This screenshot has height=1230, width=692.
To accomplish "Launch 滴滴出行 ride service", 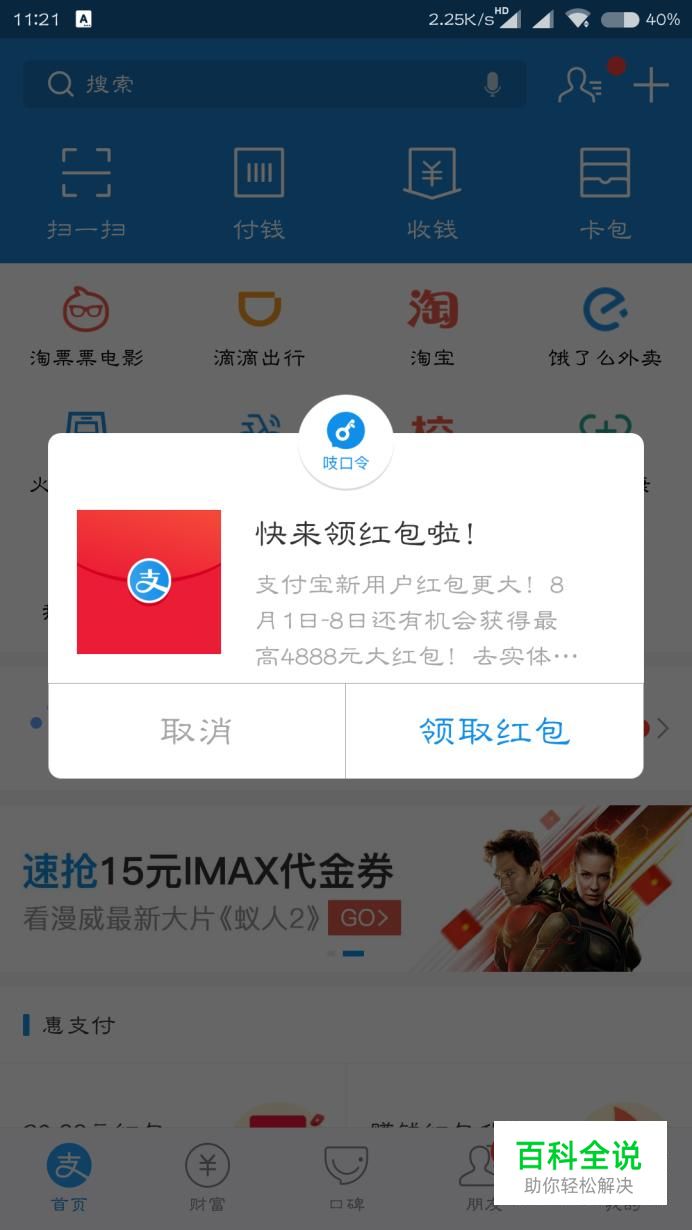I will 259,325.
